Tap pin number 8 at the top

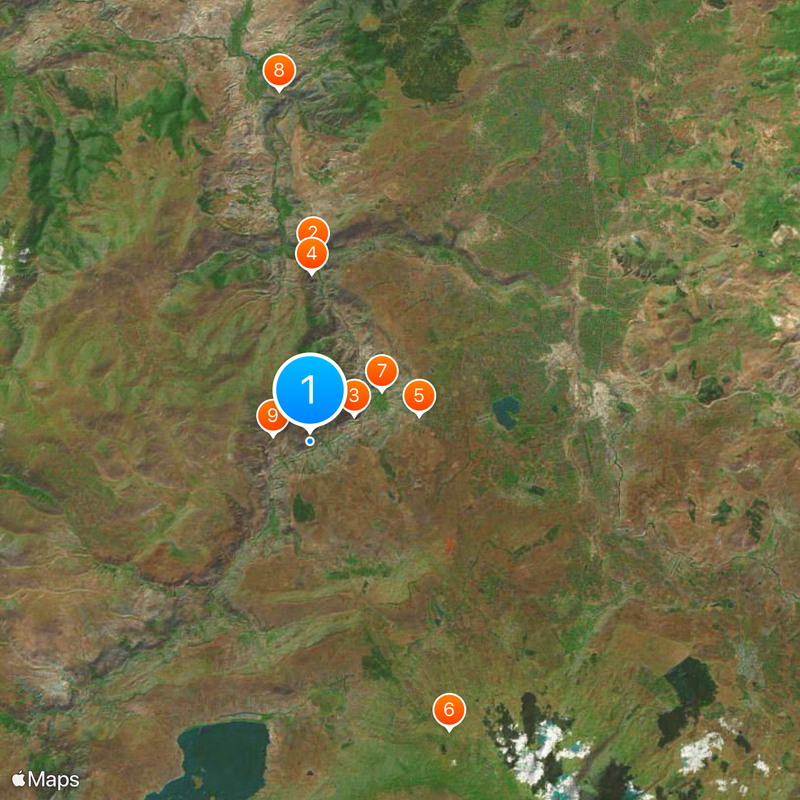[279, 70]
